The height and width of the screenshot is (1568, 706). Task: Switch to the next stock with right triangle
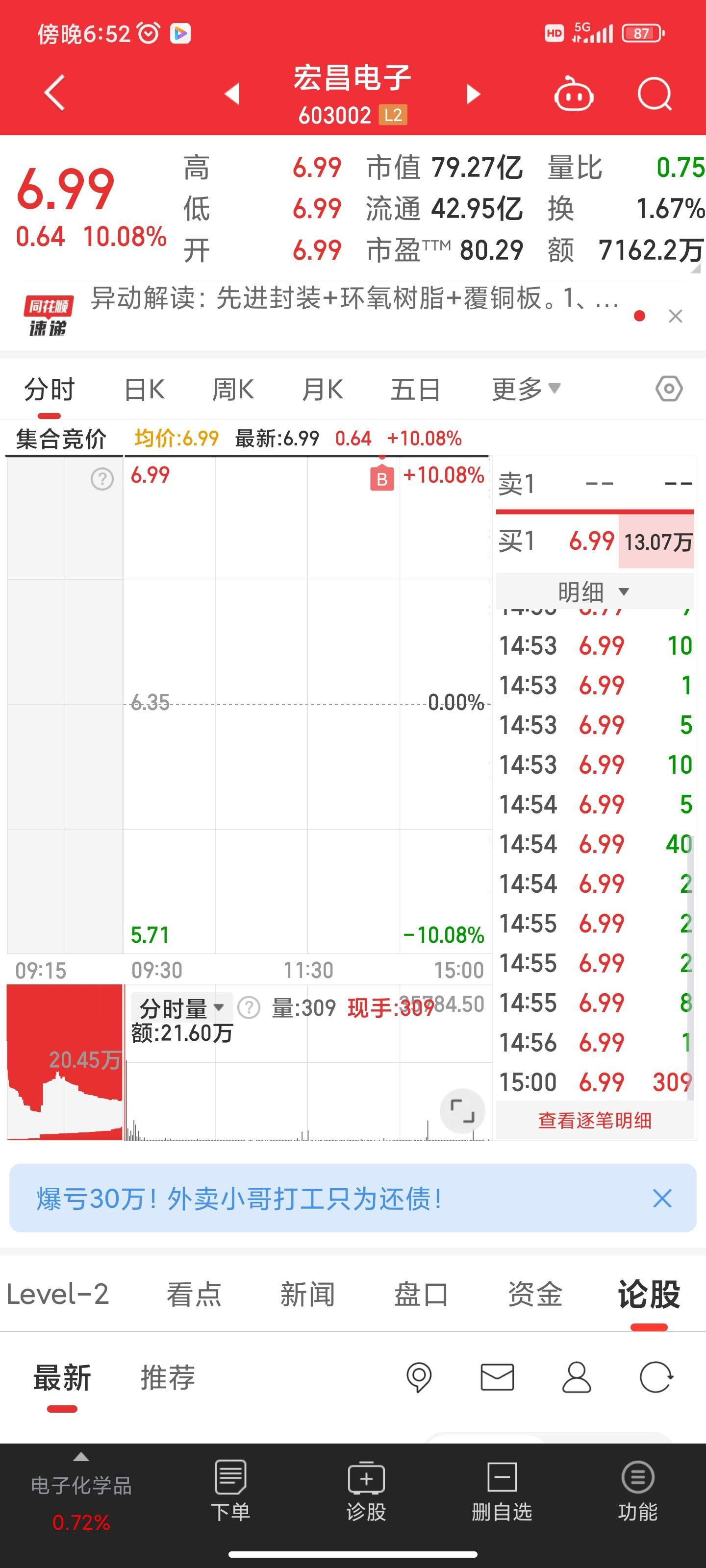click(x=473, y=94)
